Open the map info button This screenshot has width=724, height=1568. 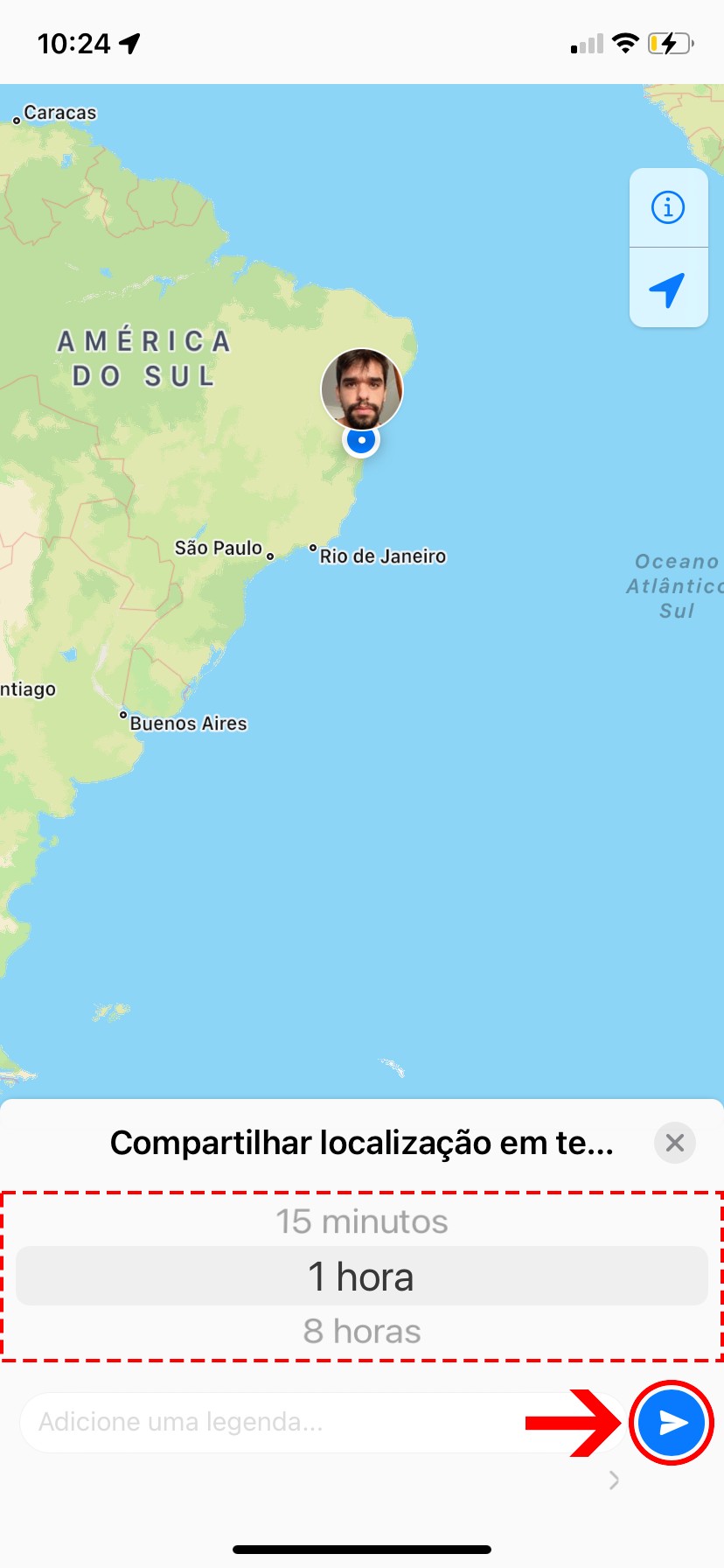(668, 208)
